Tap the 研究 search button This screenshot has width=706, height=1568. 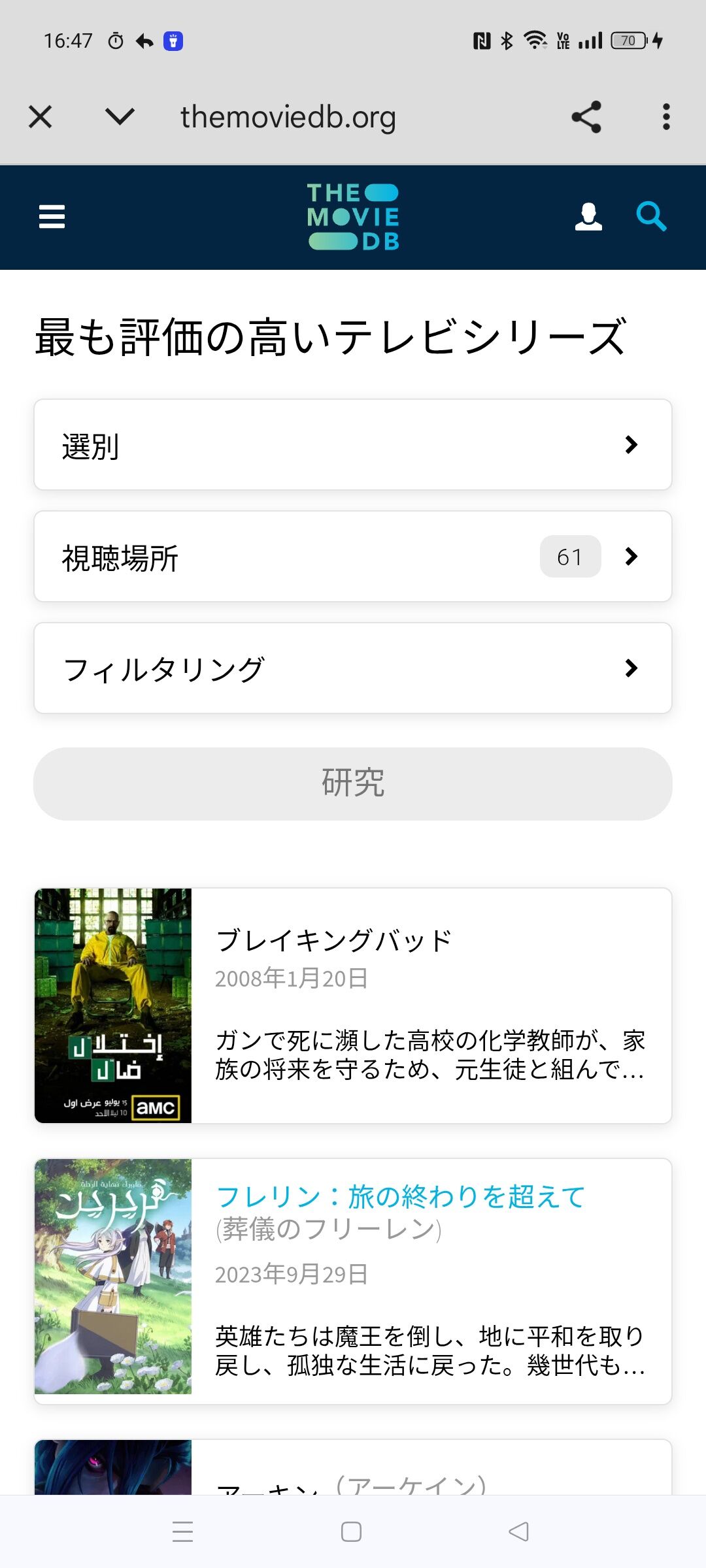[x=353, y=784]
